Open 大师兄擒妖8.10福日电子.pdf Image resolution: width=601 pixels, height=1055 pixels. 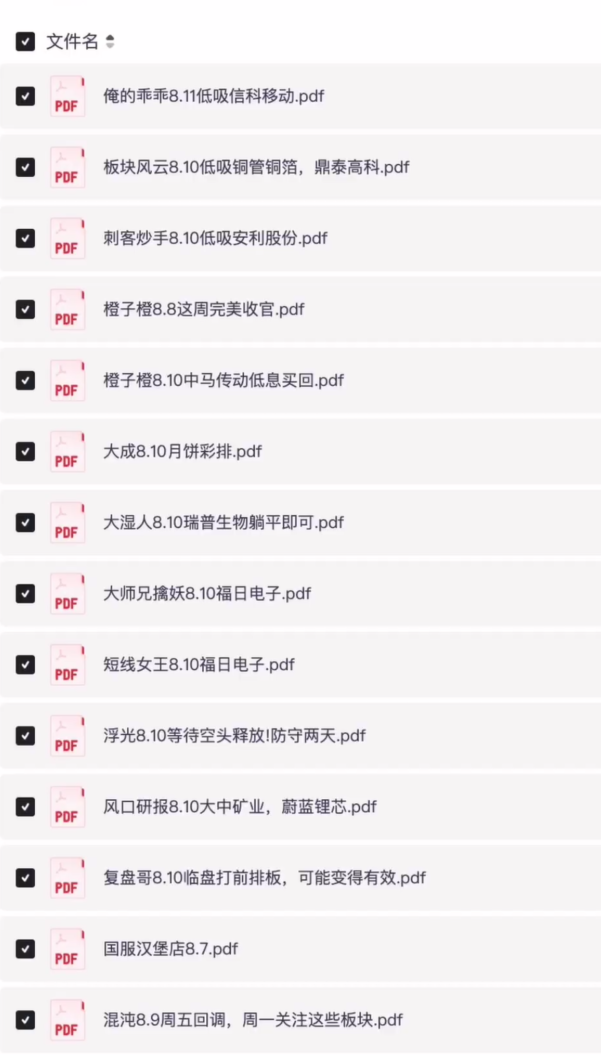[x=207, y=593]
